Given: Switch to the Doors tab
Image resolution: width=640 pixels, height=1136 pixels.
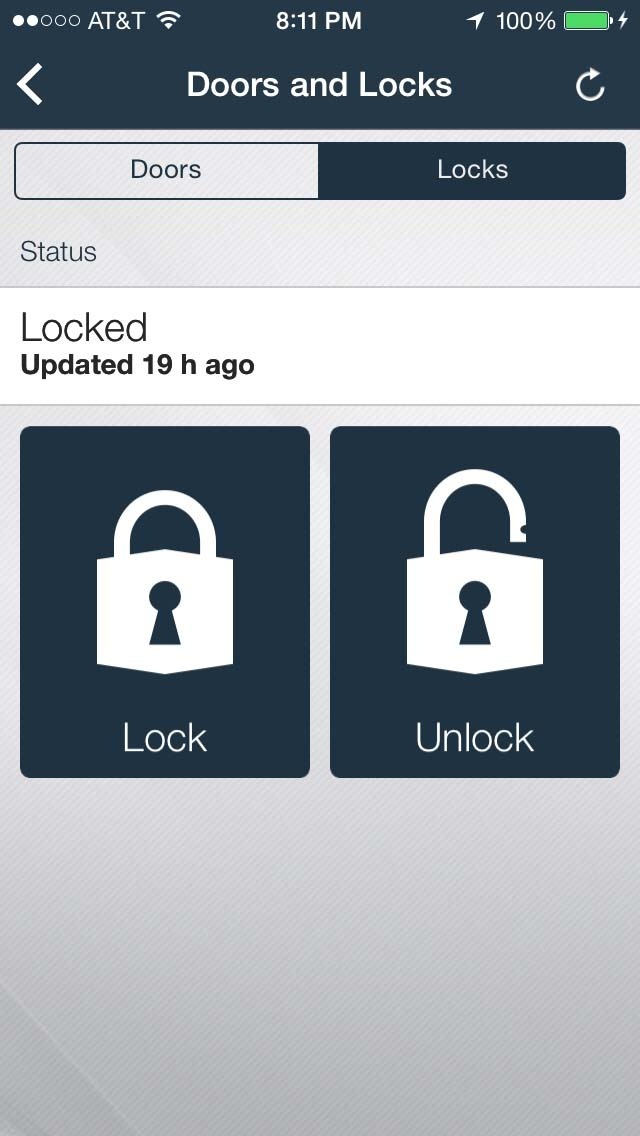Looking at the screenshot, I should point(166,170).
